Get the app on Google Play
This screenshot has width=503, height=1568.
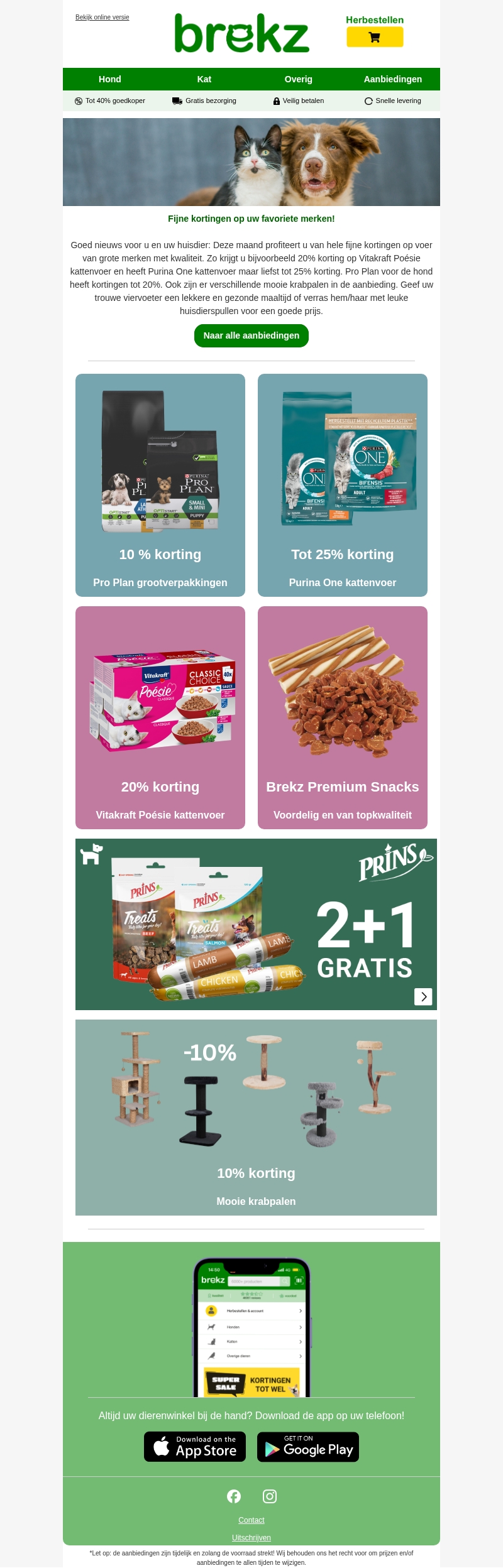tap(308, 1447)
